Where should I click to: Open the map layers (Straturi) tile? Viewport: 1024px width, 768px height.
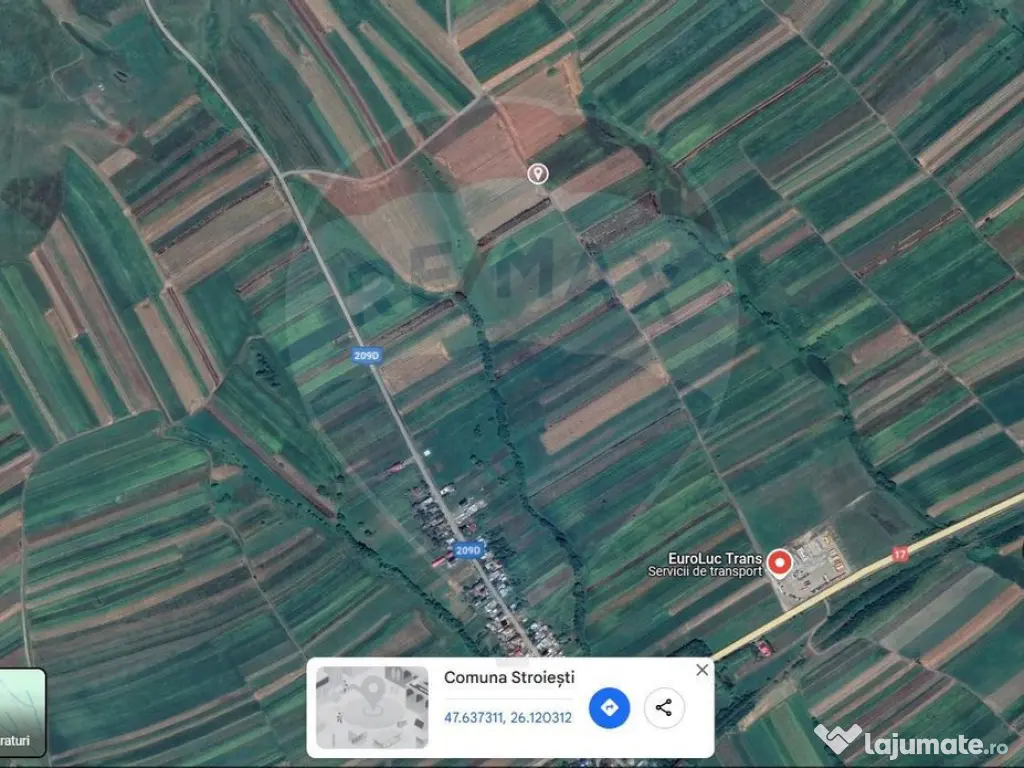[x=21, y=711]
